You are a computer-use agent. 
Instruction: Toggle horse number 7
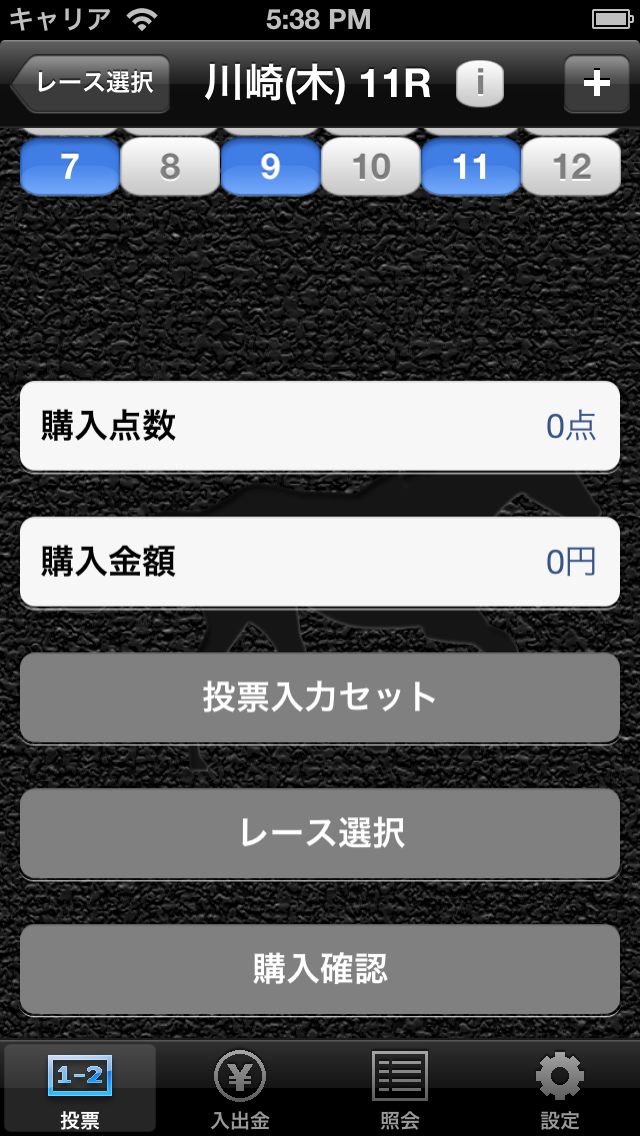[x=69, y=166]
